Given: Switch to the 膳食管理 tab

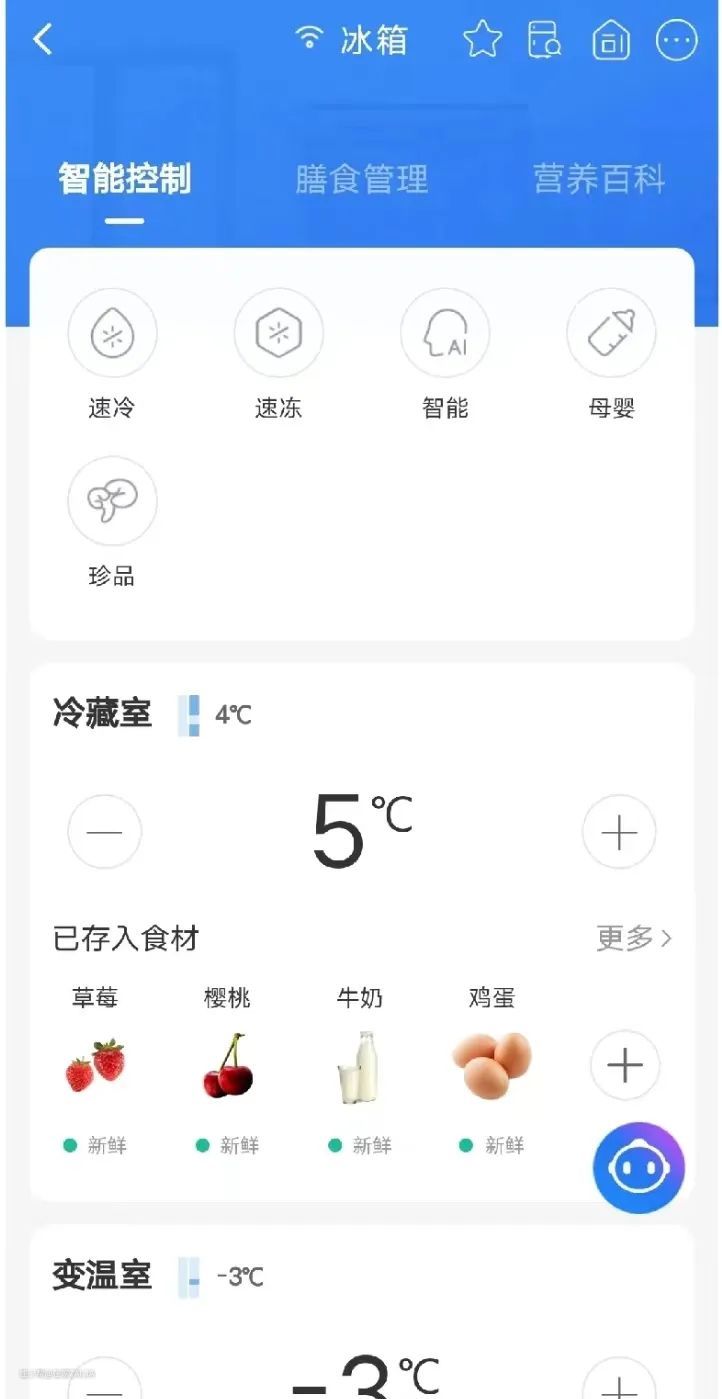Looking at the screenshot, I should click(361, 180).
